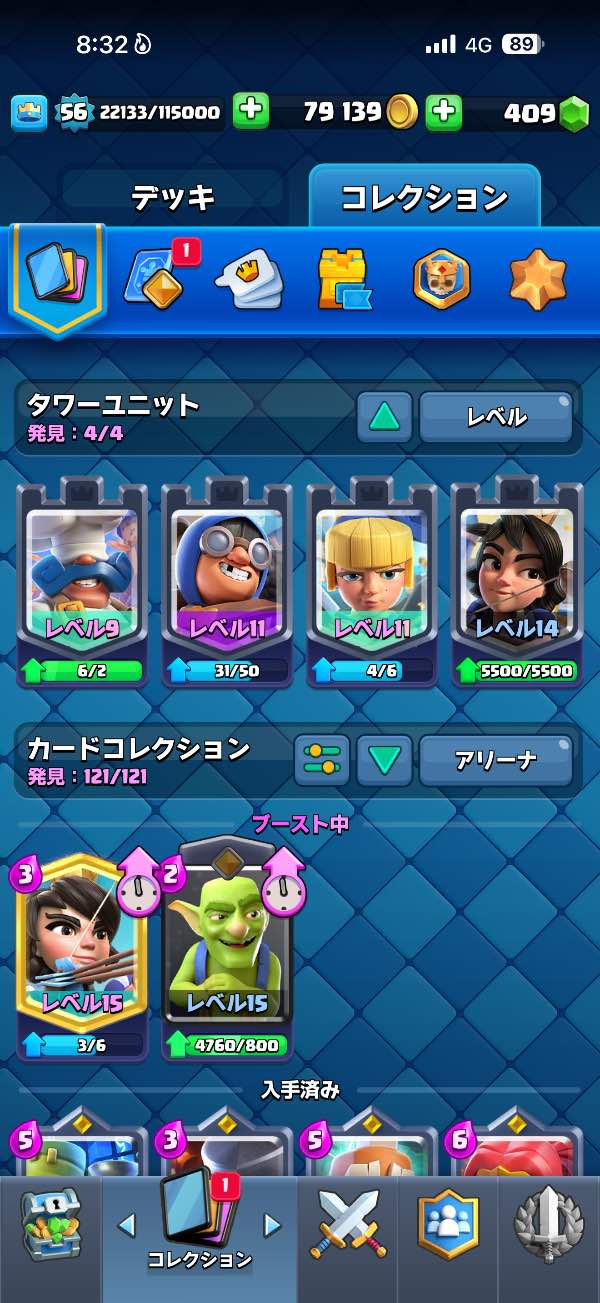Image resolution: width=600 pixels, height=1303 pixels.
Task: Open the cards icon tab
Action: [57, 275]
